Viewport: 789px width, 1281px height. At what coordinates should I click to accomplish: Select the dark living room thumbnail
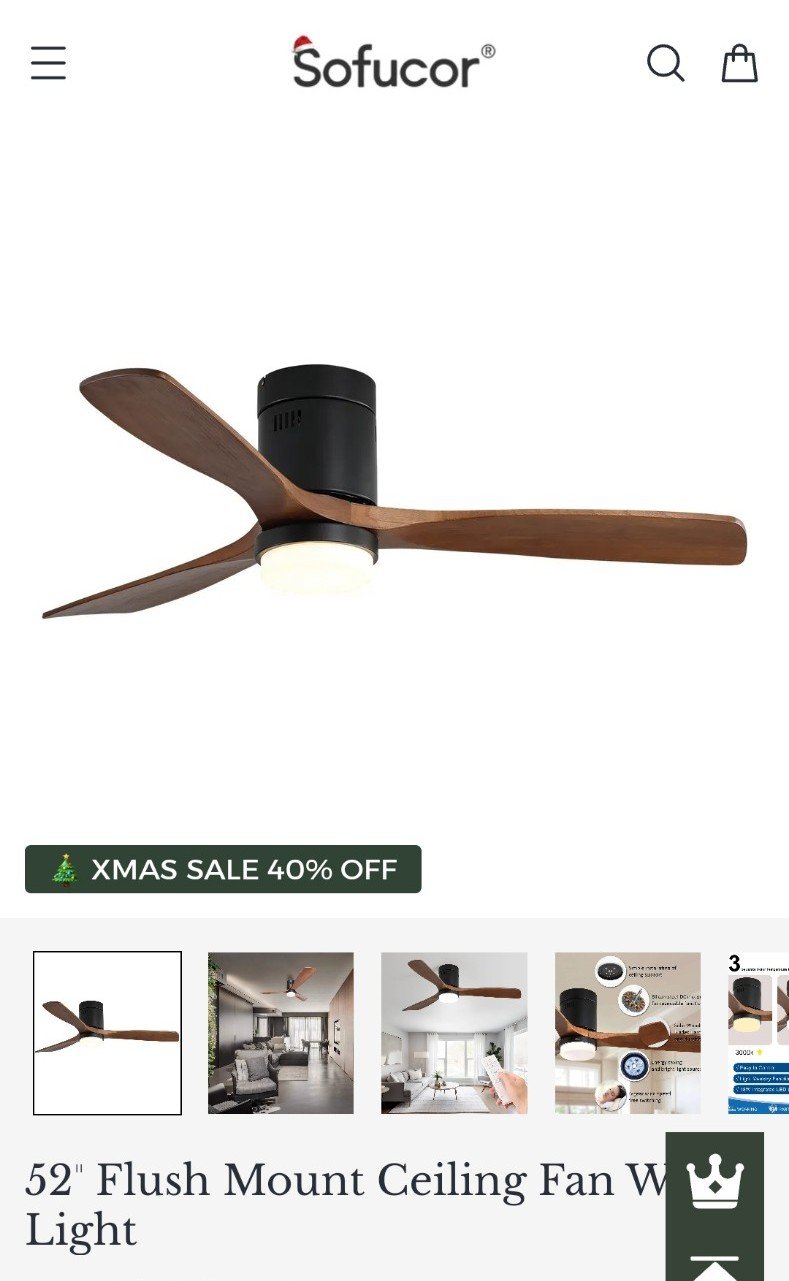(x=281, y=1033)
